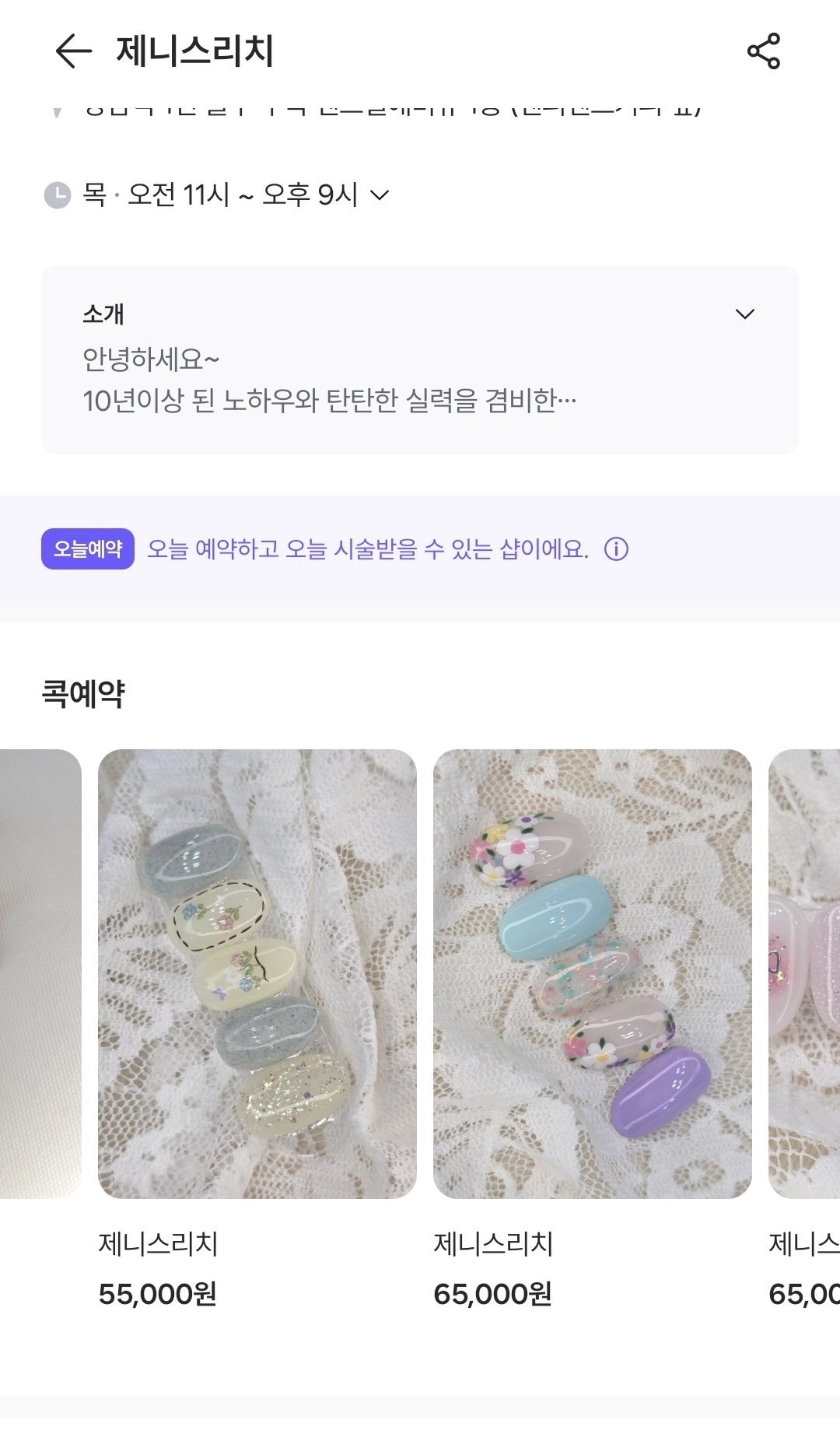Image resolution: width=840 pixels, height=1430 pixels.
Task: Expand the 소개 introduction section
Action: (x=744, y=314)
